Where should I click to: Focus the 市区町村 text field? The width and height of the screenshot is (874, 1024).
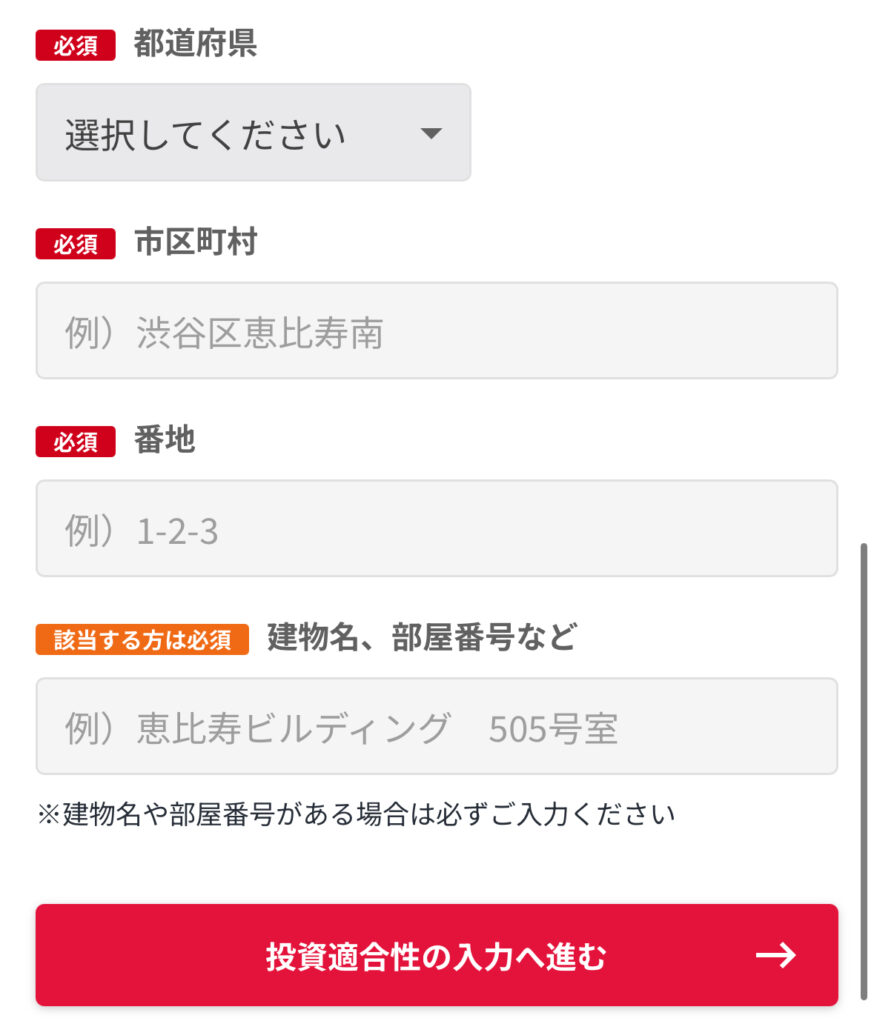[436, 331]
